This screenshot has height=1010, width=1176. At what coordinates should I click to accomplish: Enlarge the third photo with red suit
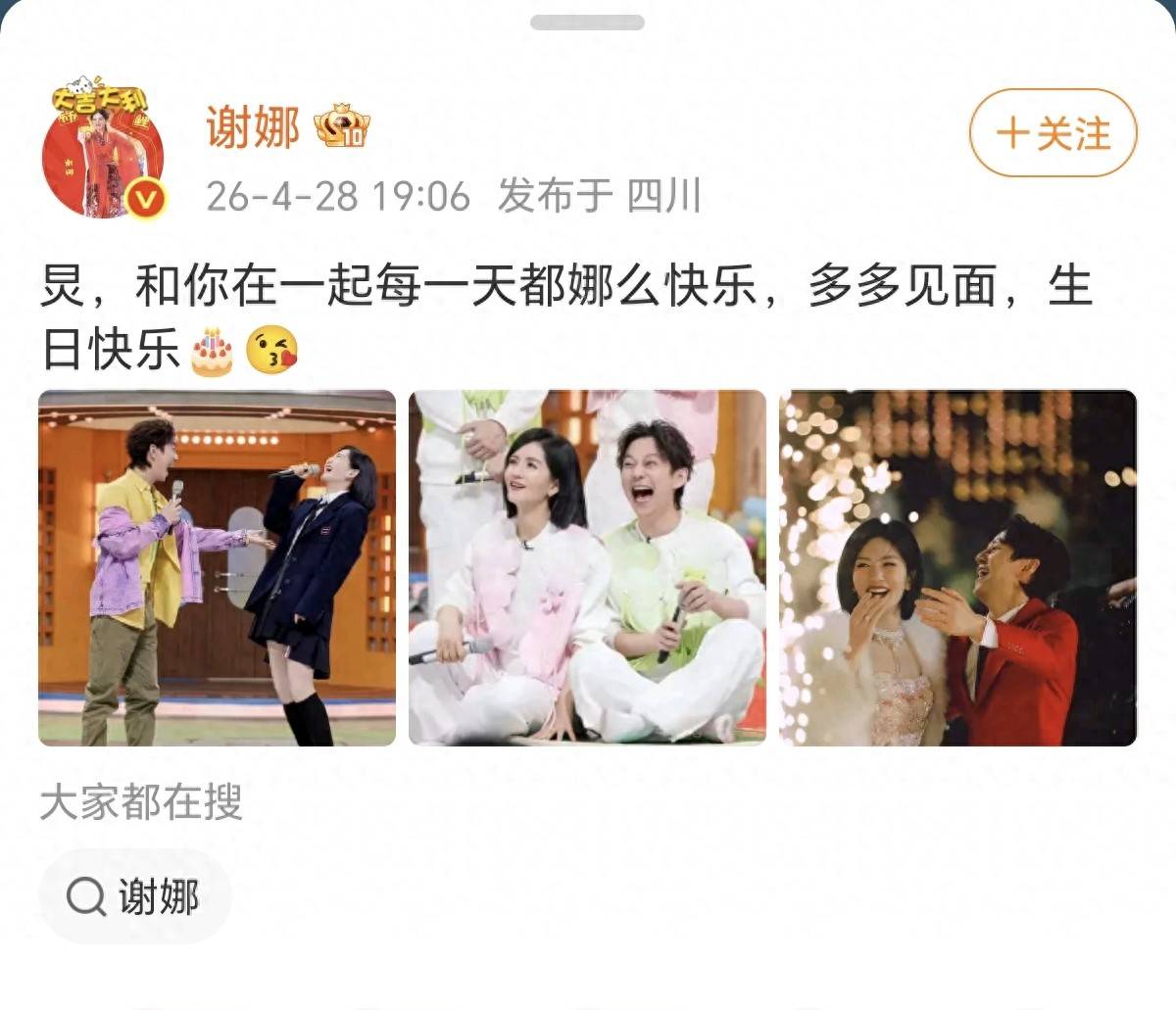(957, 568)
